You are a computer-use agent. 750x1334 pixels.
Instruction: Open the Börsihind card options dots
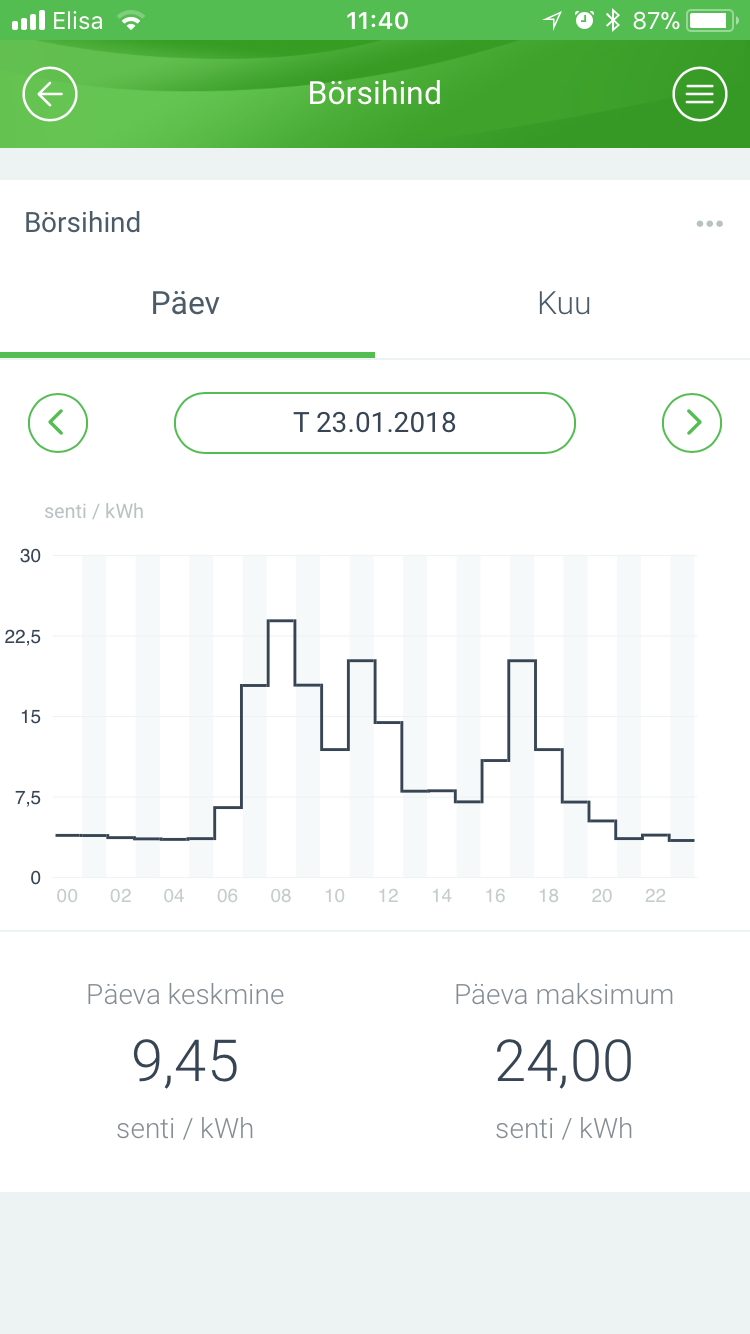(709, 224)
